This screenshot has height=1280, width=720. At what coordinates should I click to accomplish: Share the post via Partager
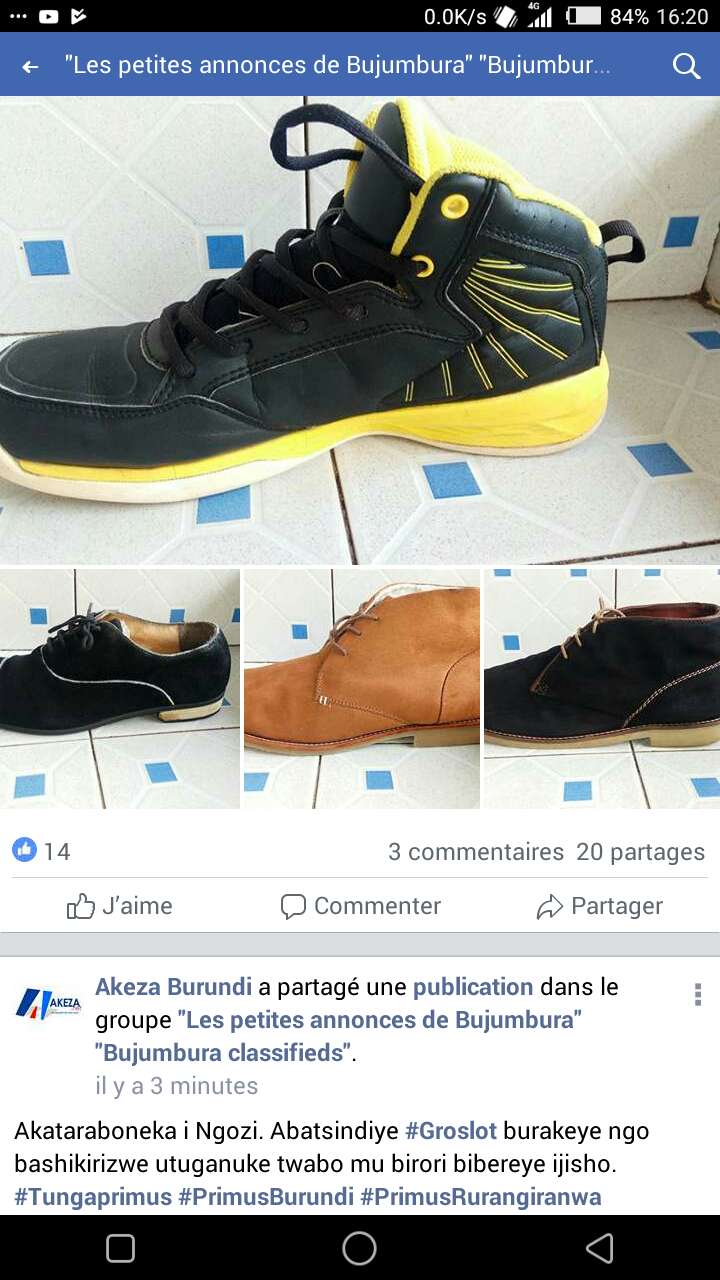coord(600,906)
